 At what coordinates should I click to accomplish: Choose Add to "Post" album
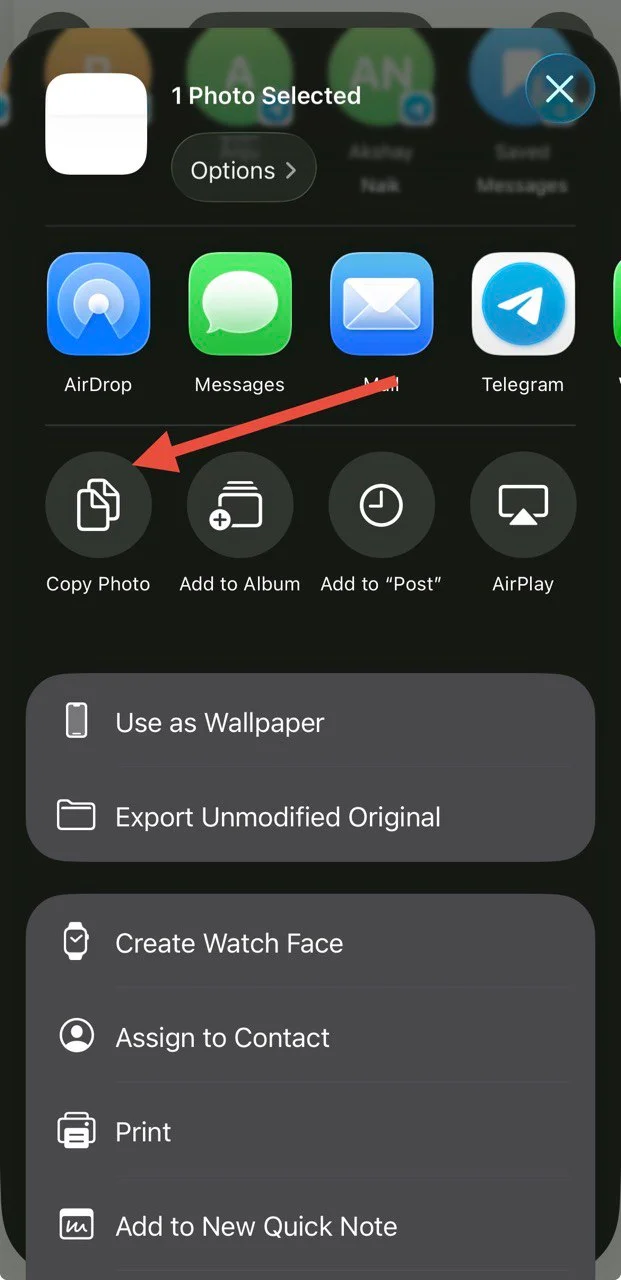click(x=381, y=504)
